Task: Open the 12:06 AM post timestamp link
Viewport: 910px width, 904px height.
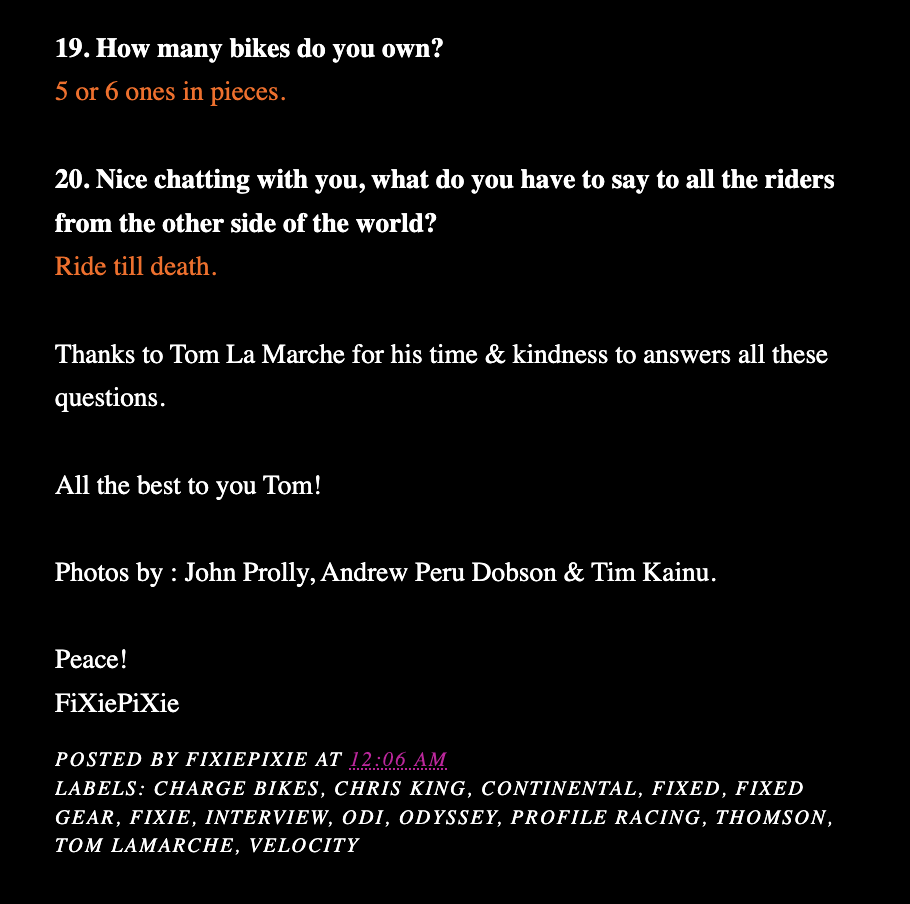Action: (398, 760)
